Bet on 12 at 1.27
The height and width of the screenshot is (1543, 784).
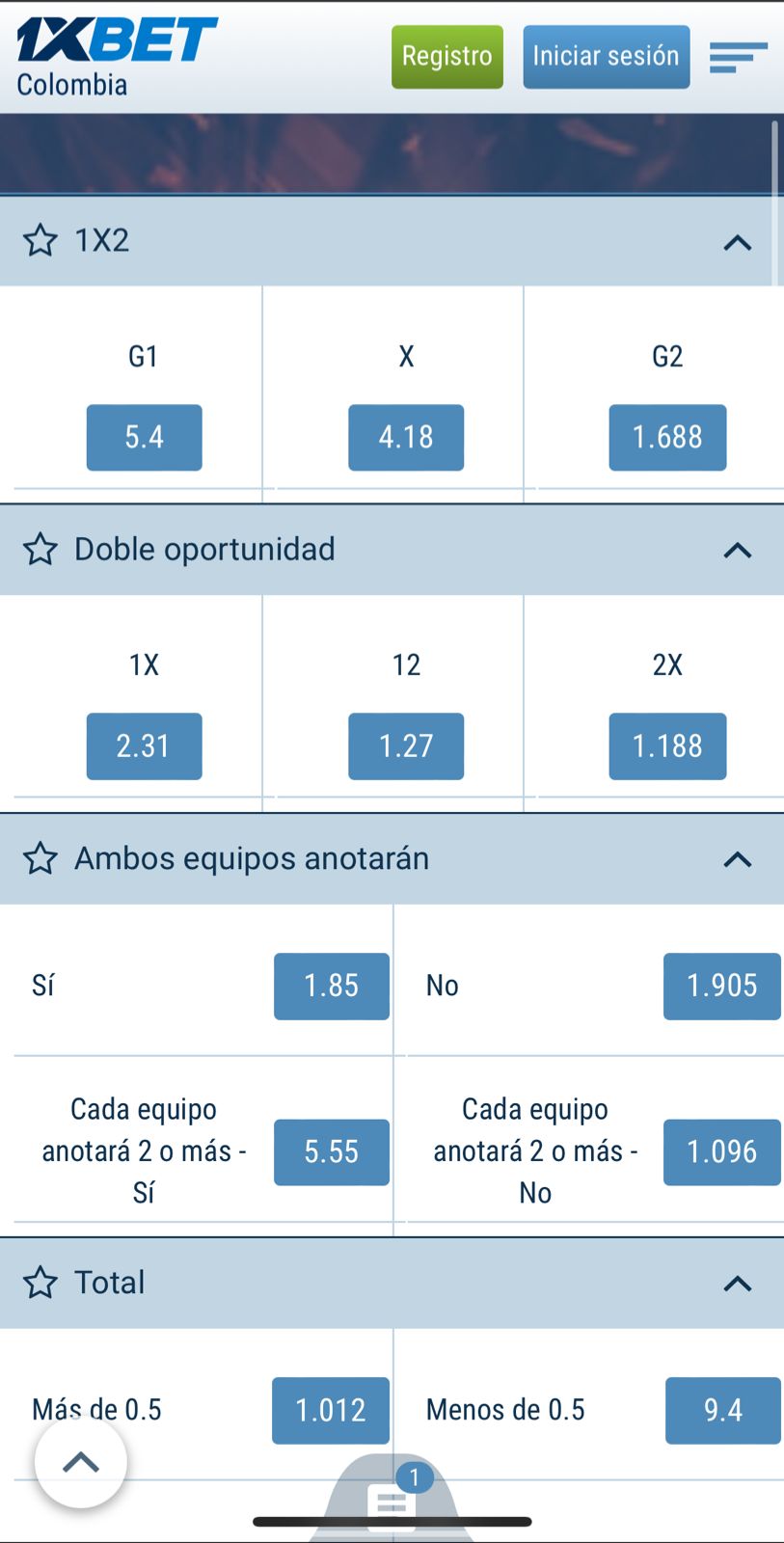click(406, 746)
